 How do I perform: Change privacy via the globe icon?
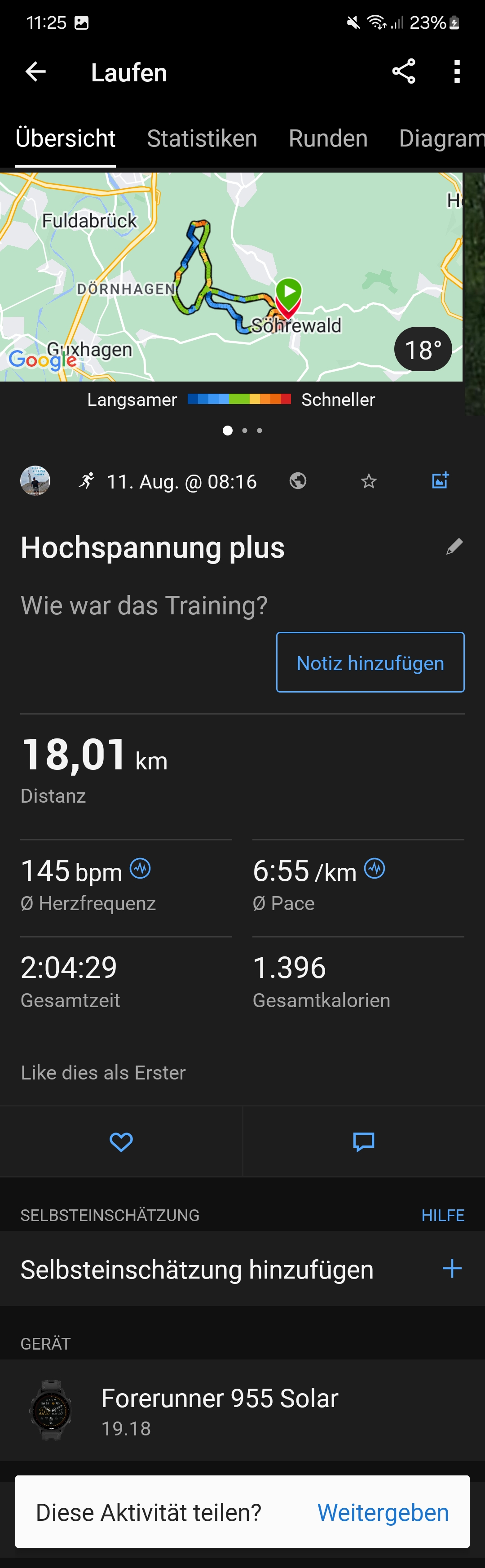tap(298, 481)
